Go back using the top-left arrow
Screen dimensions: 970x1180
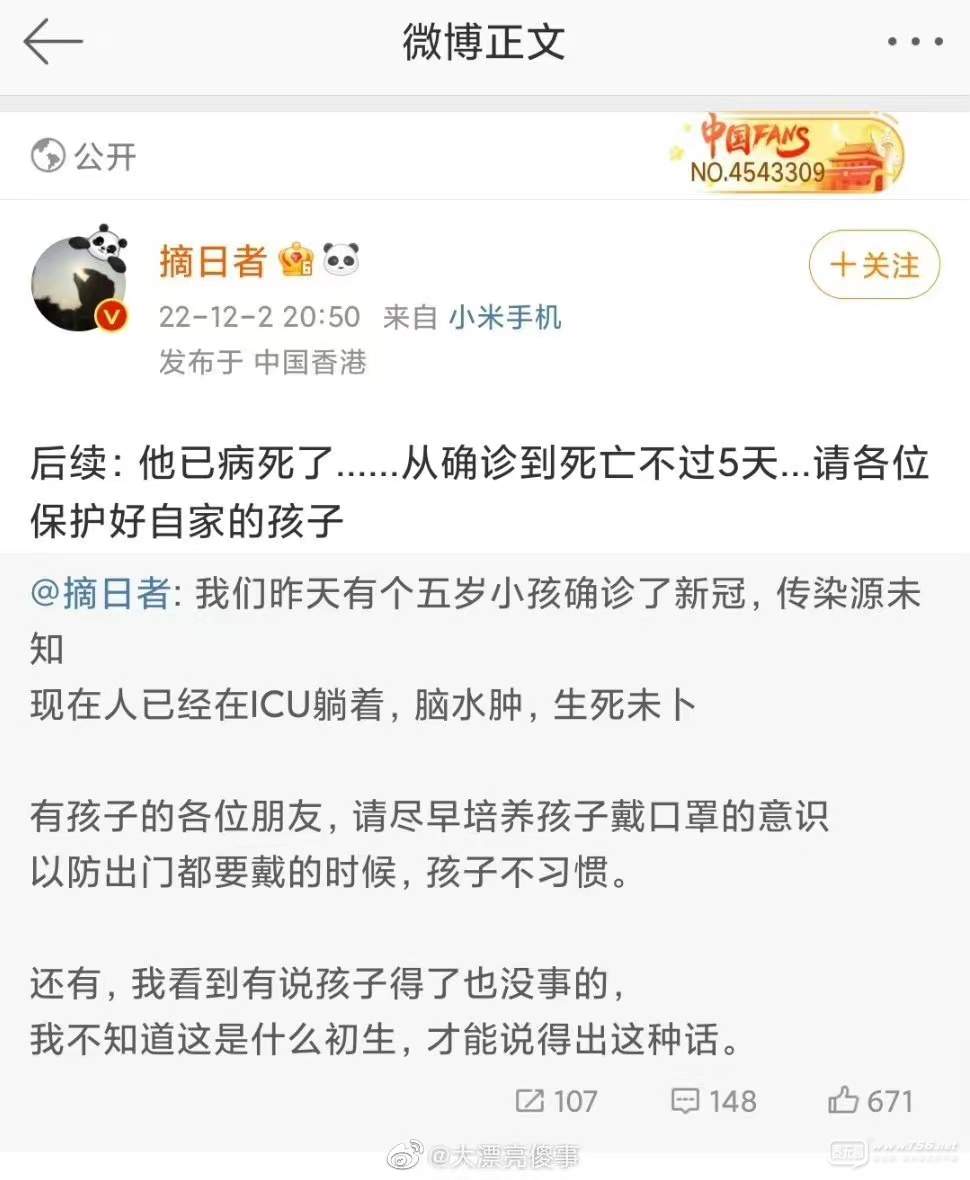[52, 43]
